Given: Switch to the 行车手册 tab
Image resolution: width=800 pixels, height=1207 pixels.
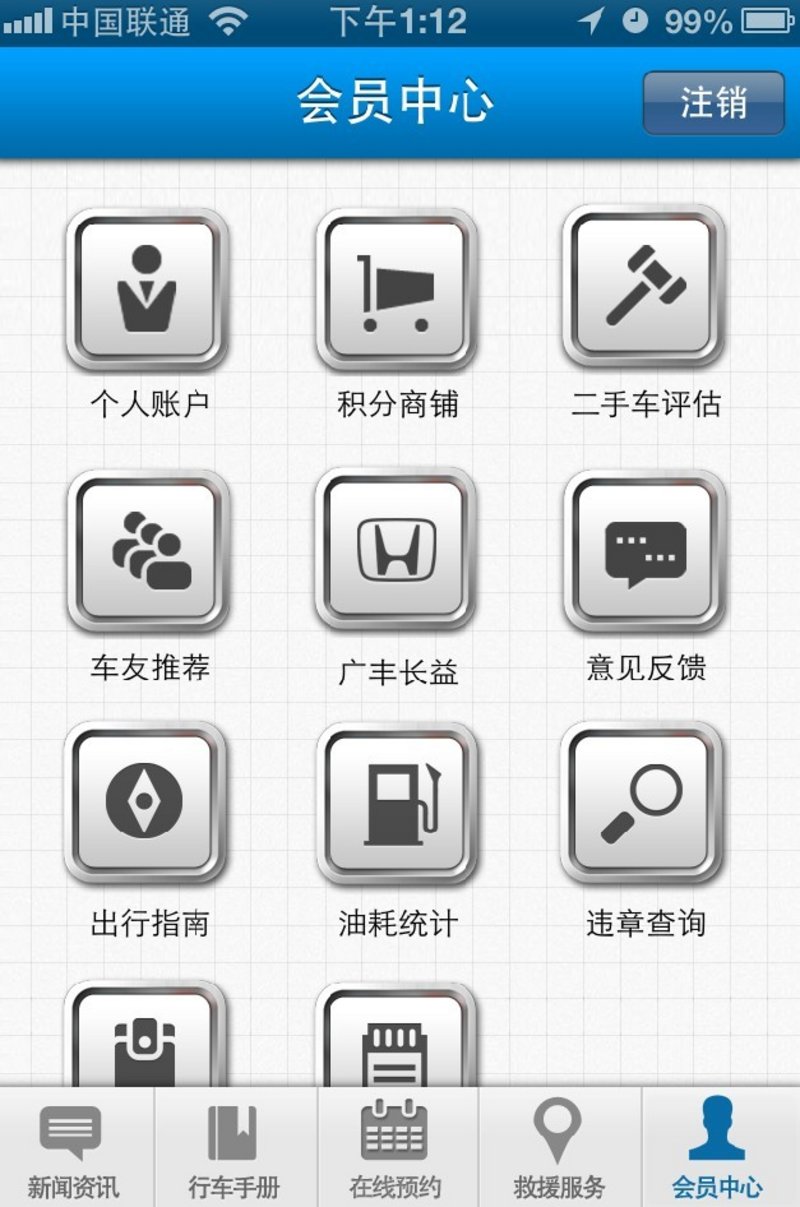Looking at the screenshot, I should 234,1148.
